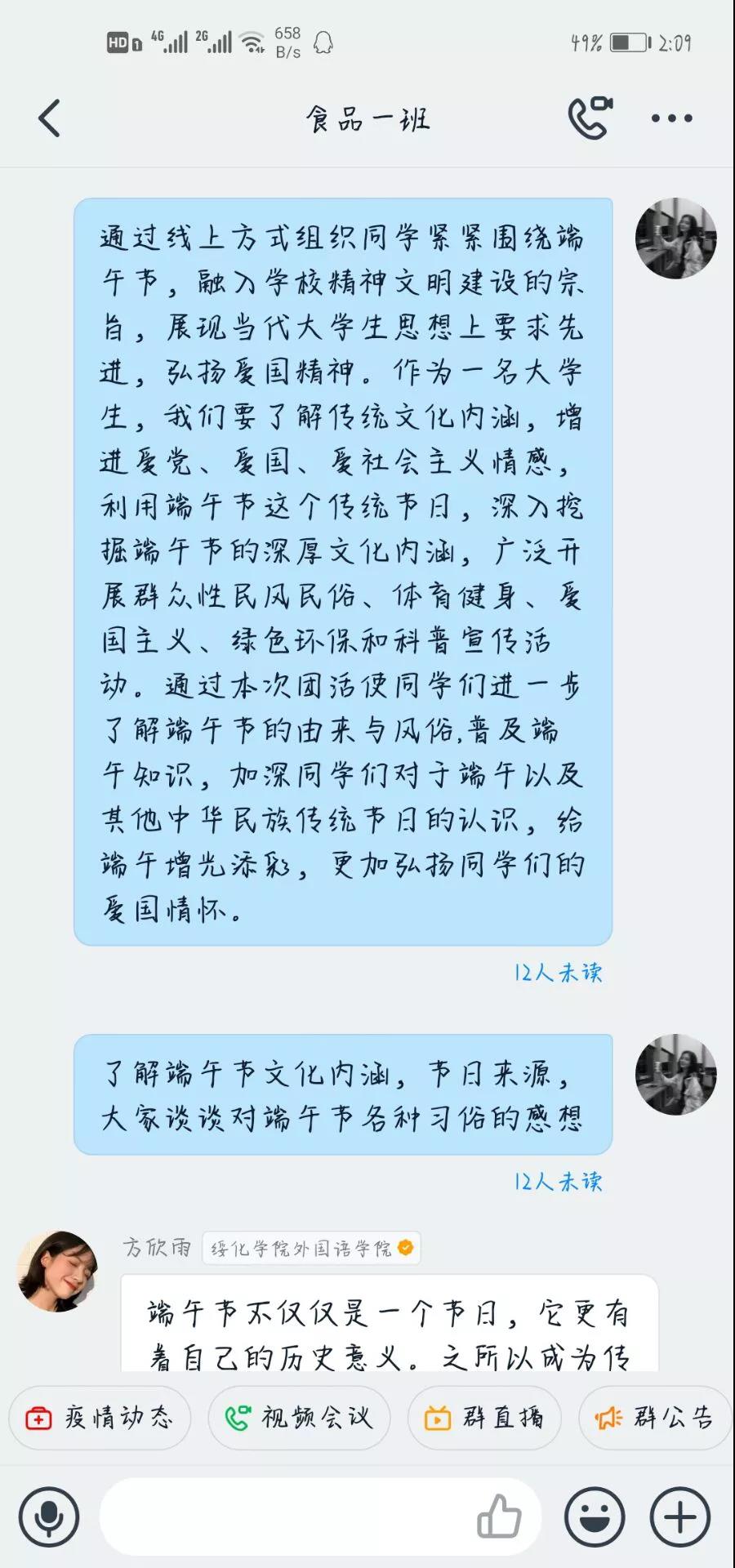735x1568 pixels.
Task: Send a thumbs-up like
Action: [x=499, y=1517]
